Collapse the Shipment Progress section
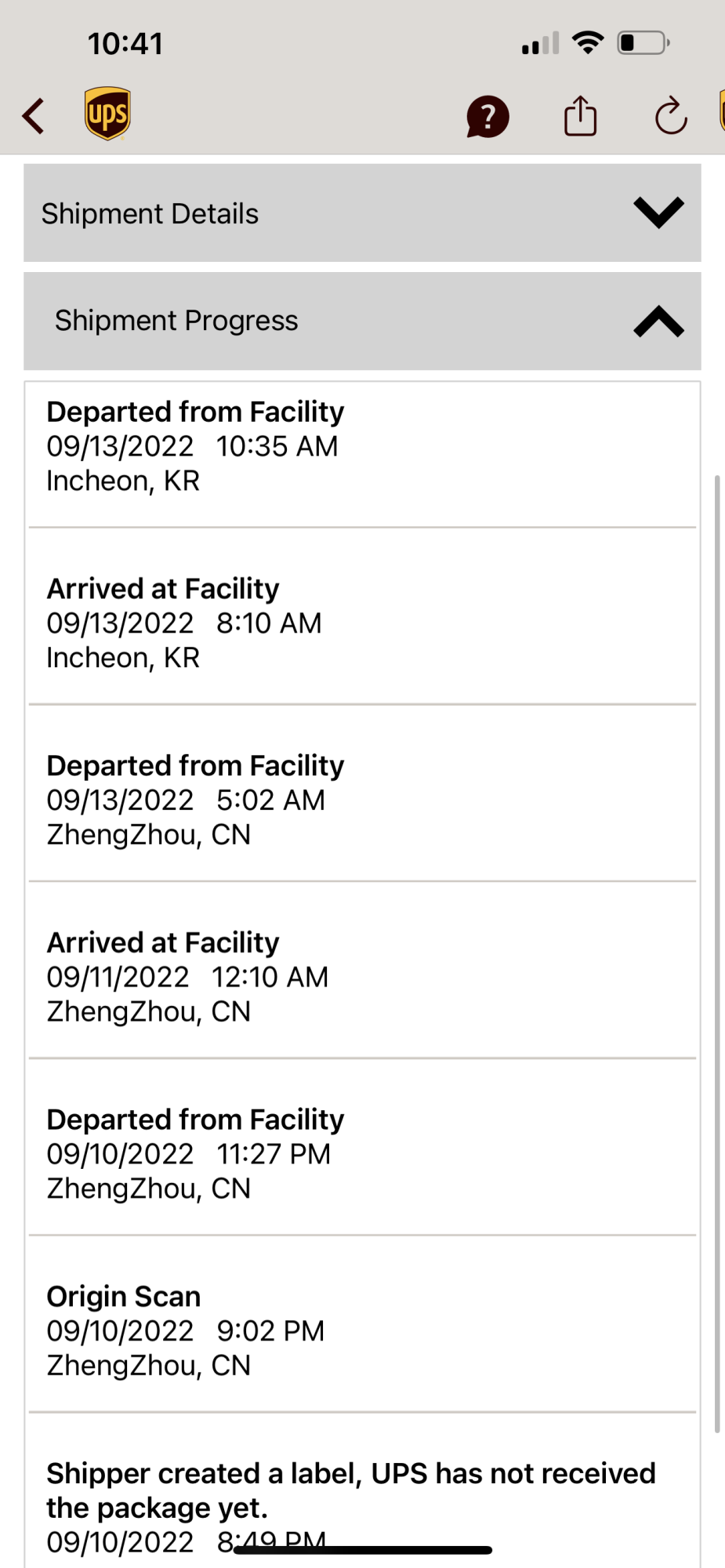The image size is (725, 1568). pyautogui.click(x=658, y=321)
